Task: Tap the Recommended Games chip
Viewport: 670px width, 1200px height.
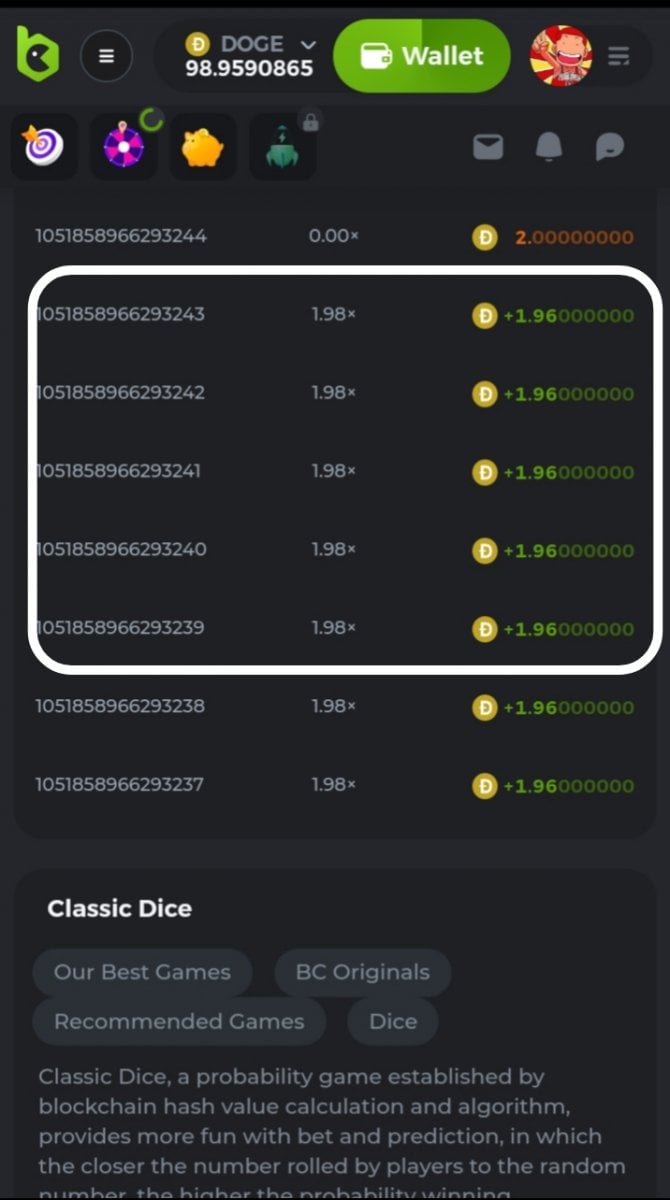Action: pos(179,1022)
